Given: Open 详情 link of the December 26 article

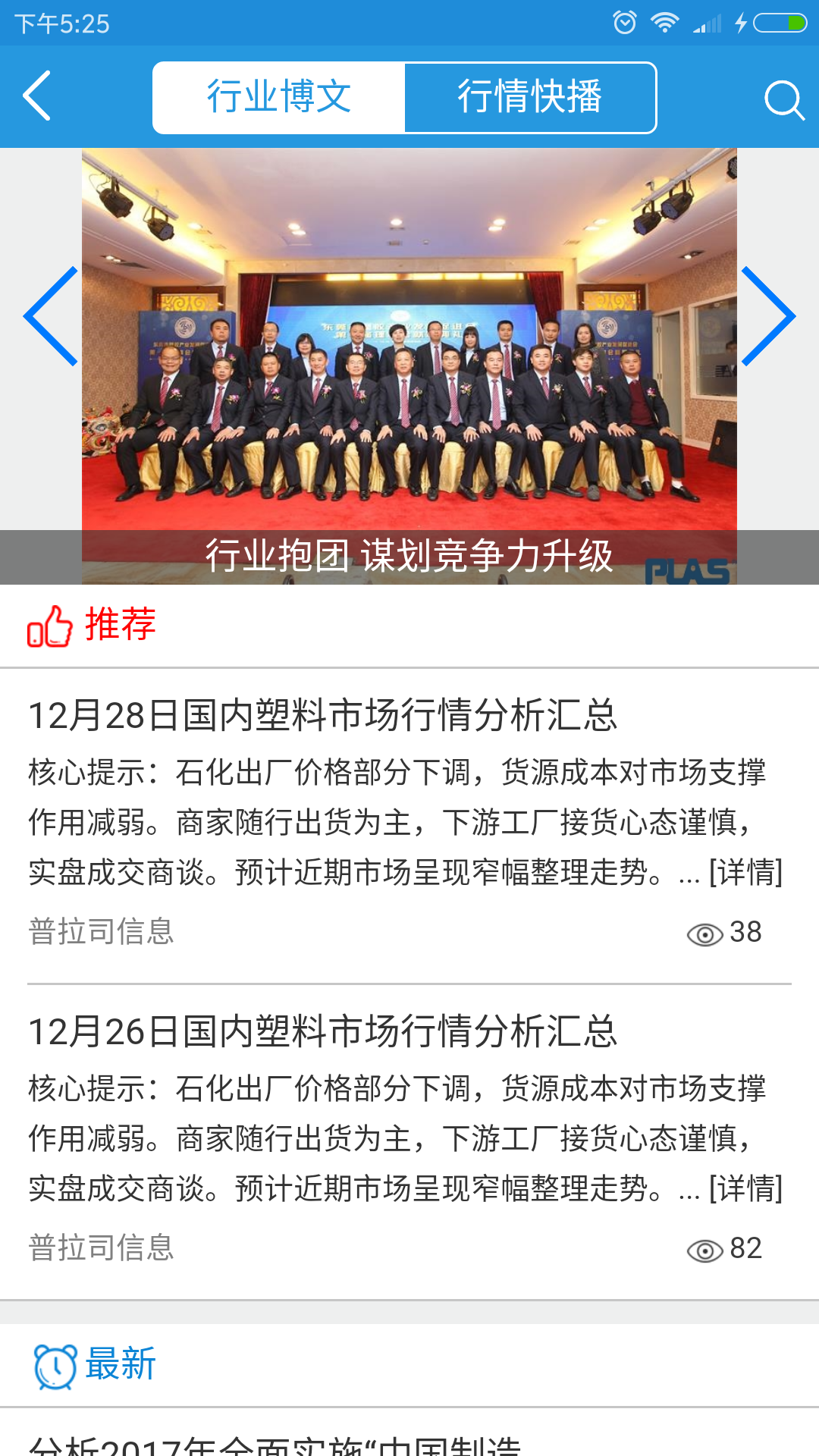Looking at the screenshot, I should (745, 1189).
